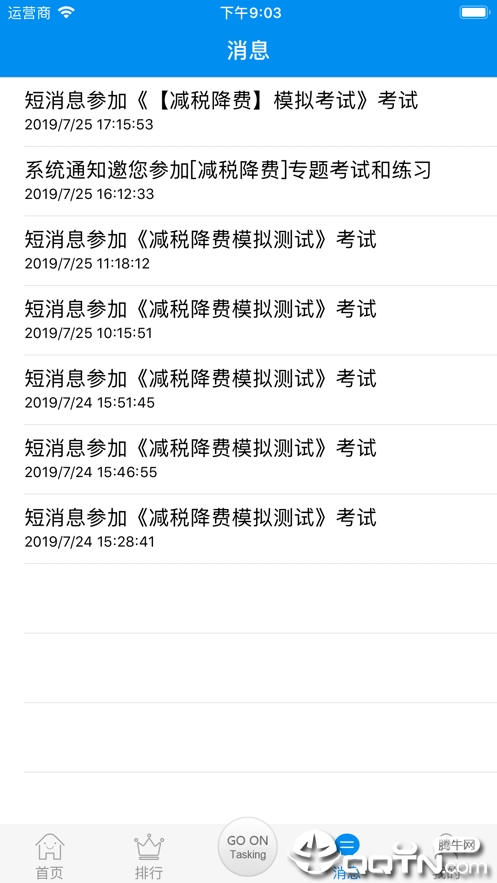Viewport: 497px width, 883px height.
Task: Switch to the 首页 tab
Action: click(x=50, y=856)
